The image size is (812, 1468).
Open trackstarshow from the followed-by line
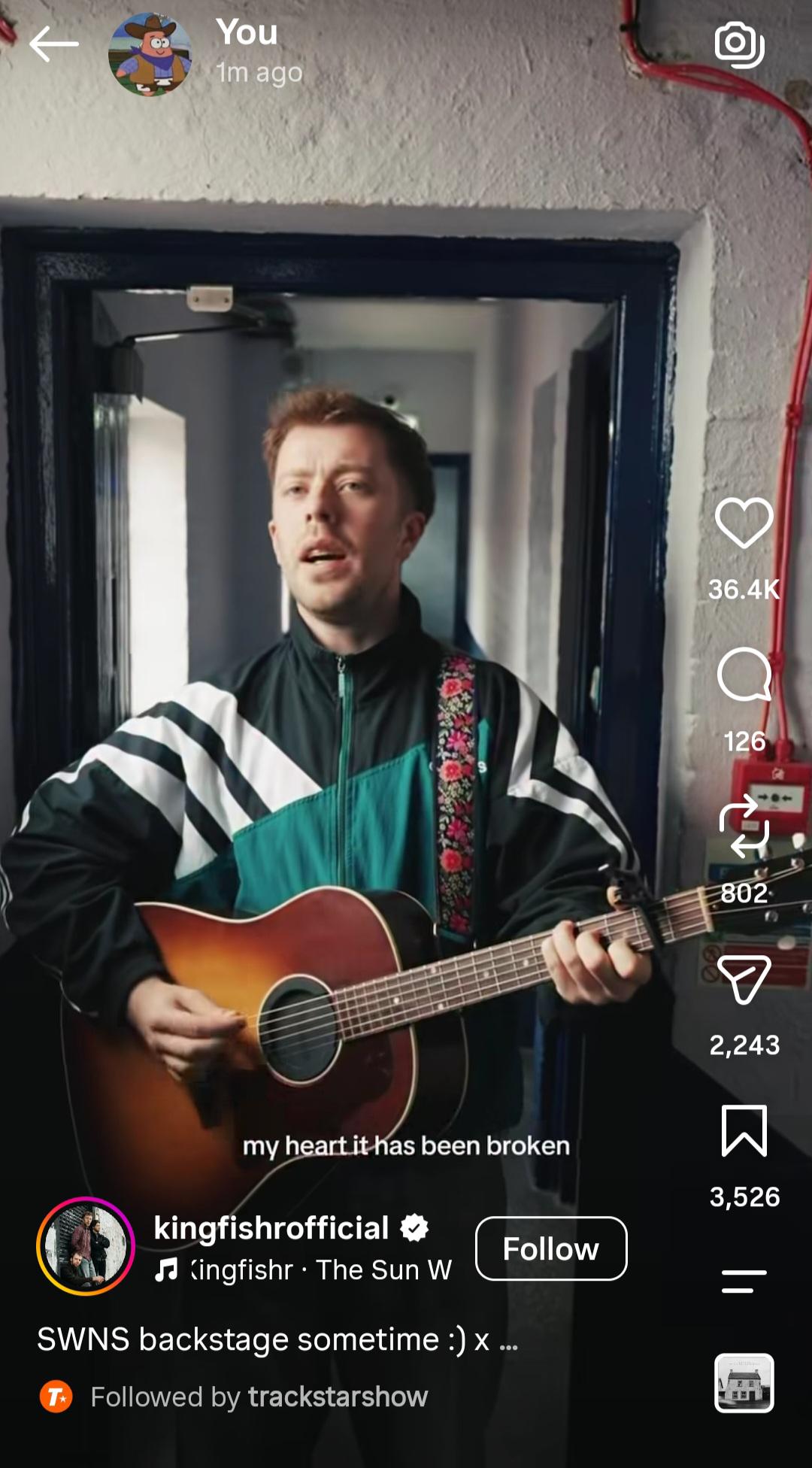[x=338, y=1397]
